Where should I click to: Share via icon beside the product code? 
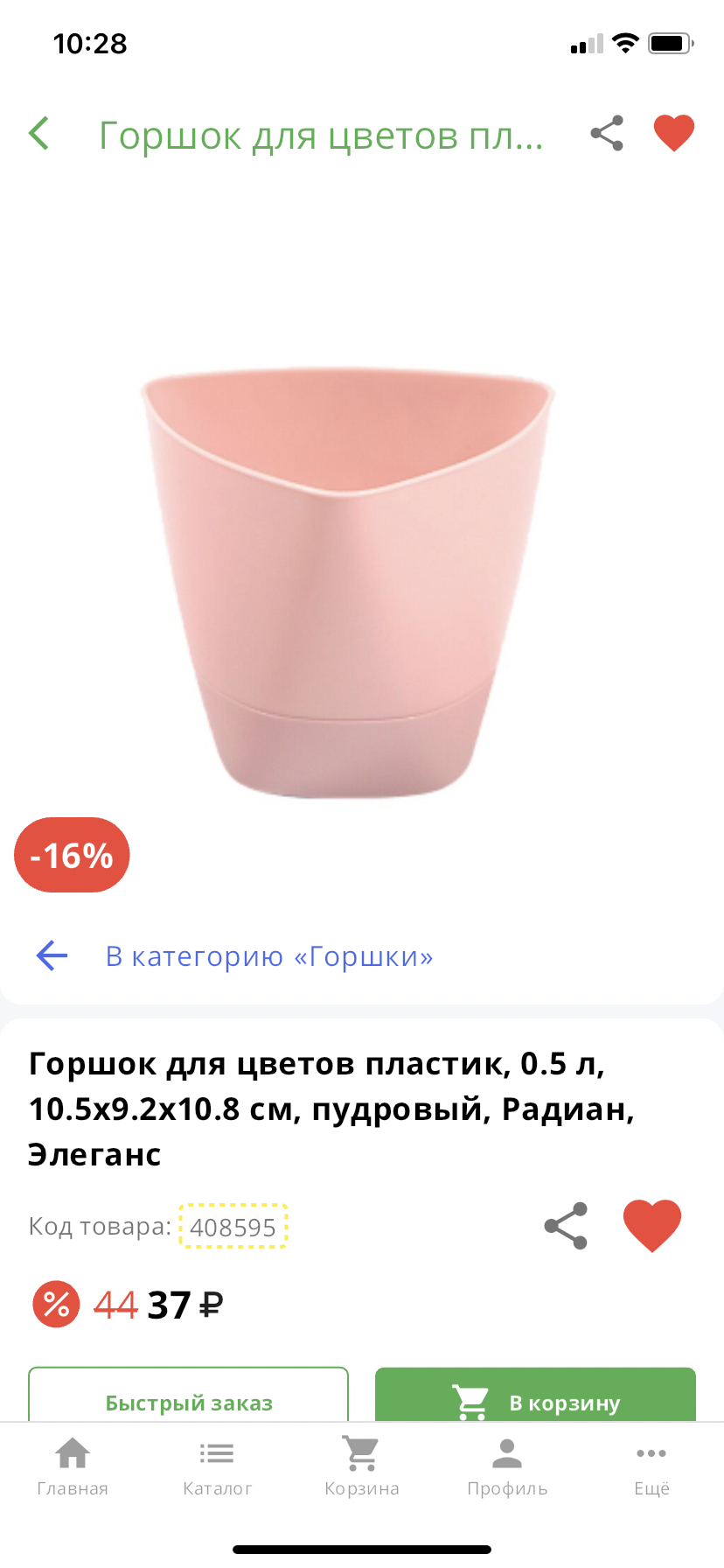[x=566, y=1226]
